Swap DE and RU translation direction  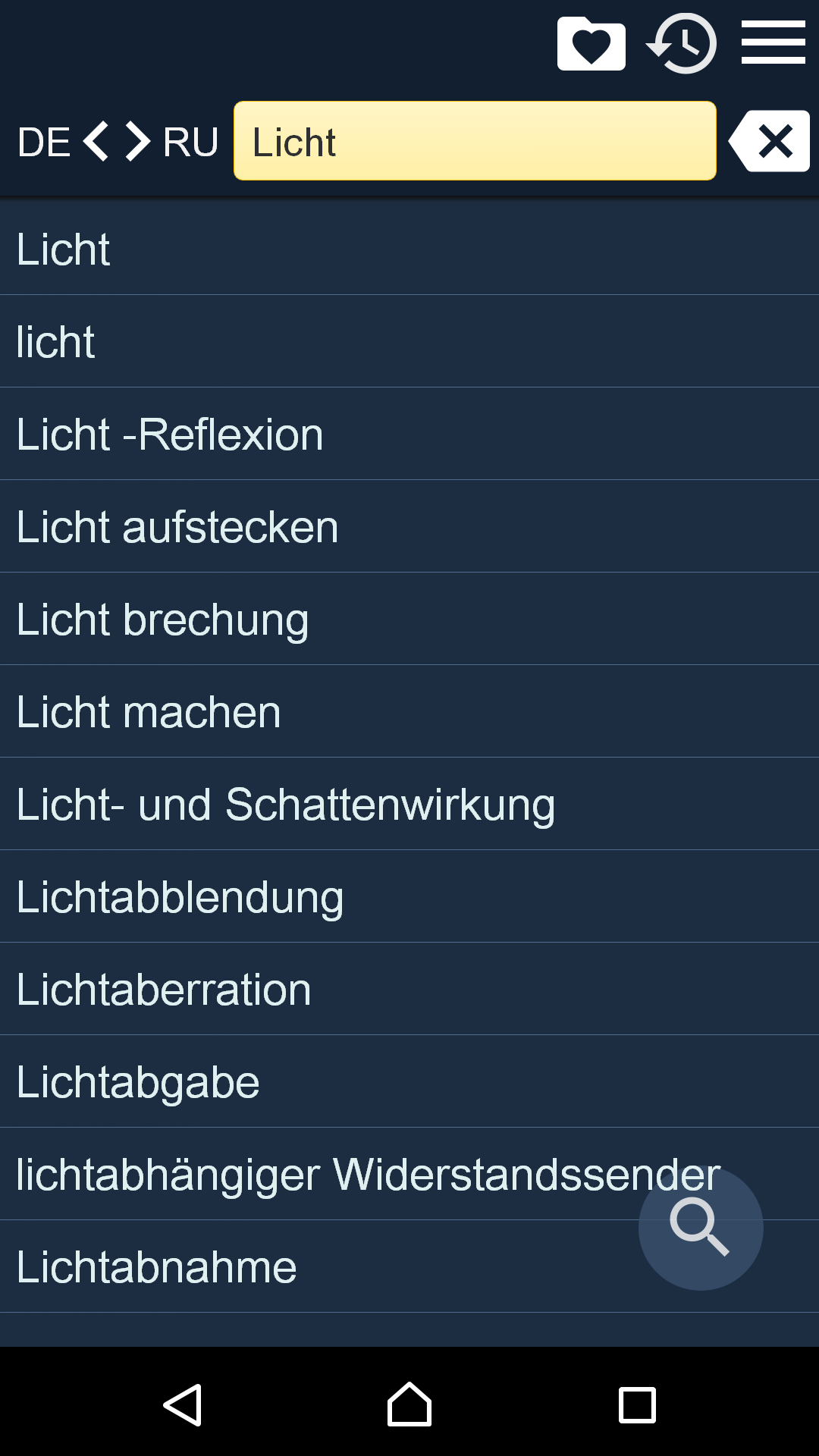pyautogui.click(x=117, y=142)
